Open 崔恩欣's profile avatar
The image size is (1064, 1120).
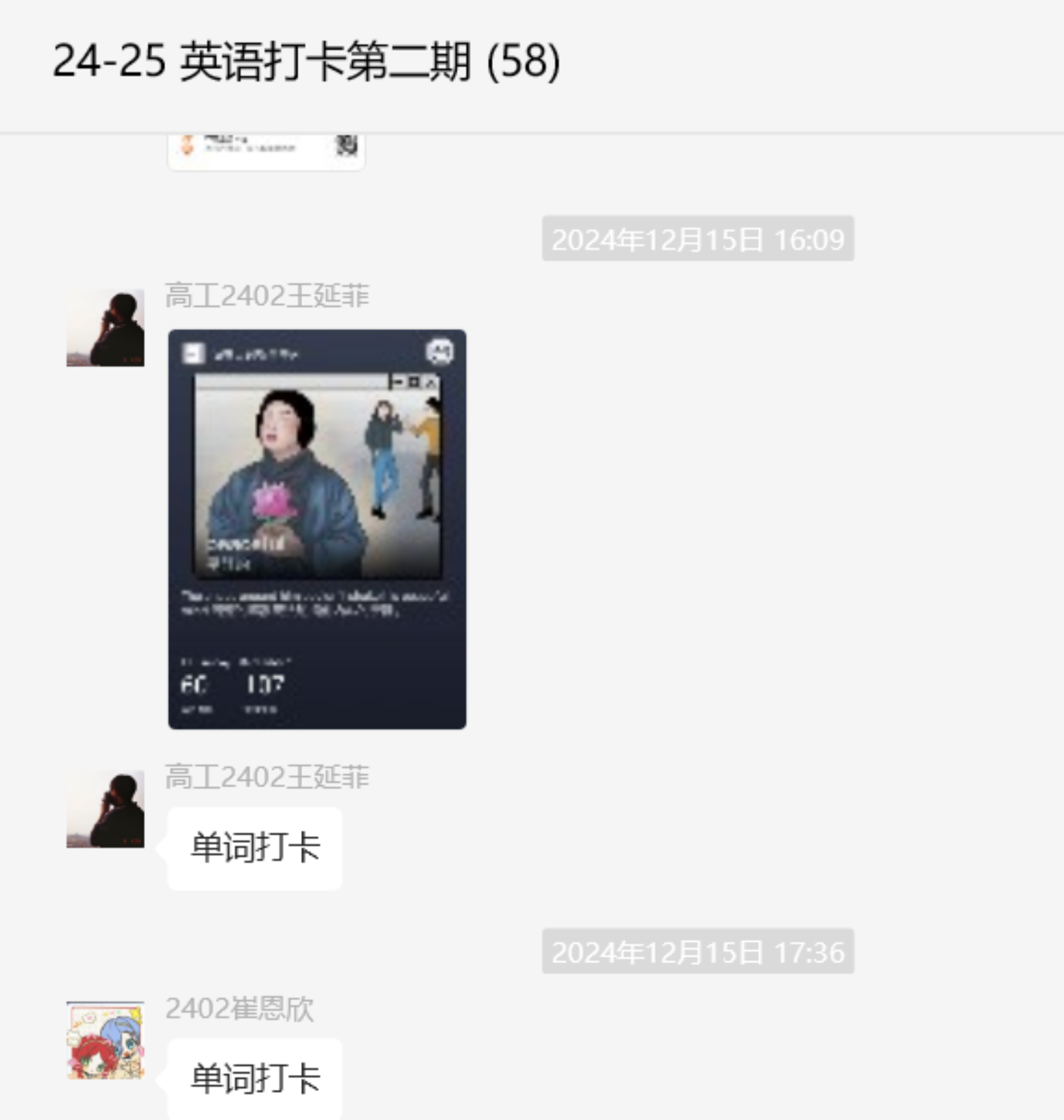tap(105, 1040)
